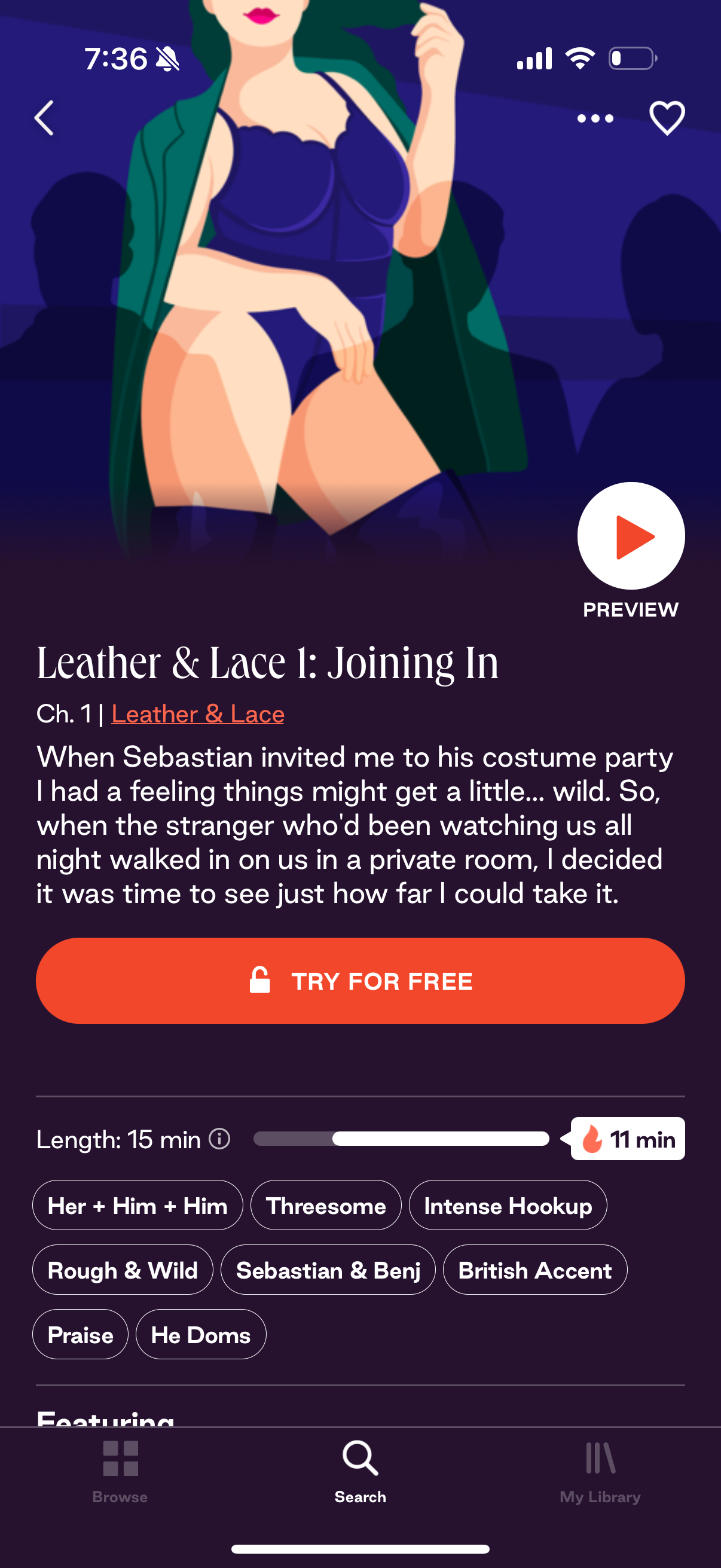Switch to the Browse tab
This screenshot has height=1568, width=721.
tap(120, 1471)
